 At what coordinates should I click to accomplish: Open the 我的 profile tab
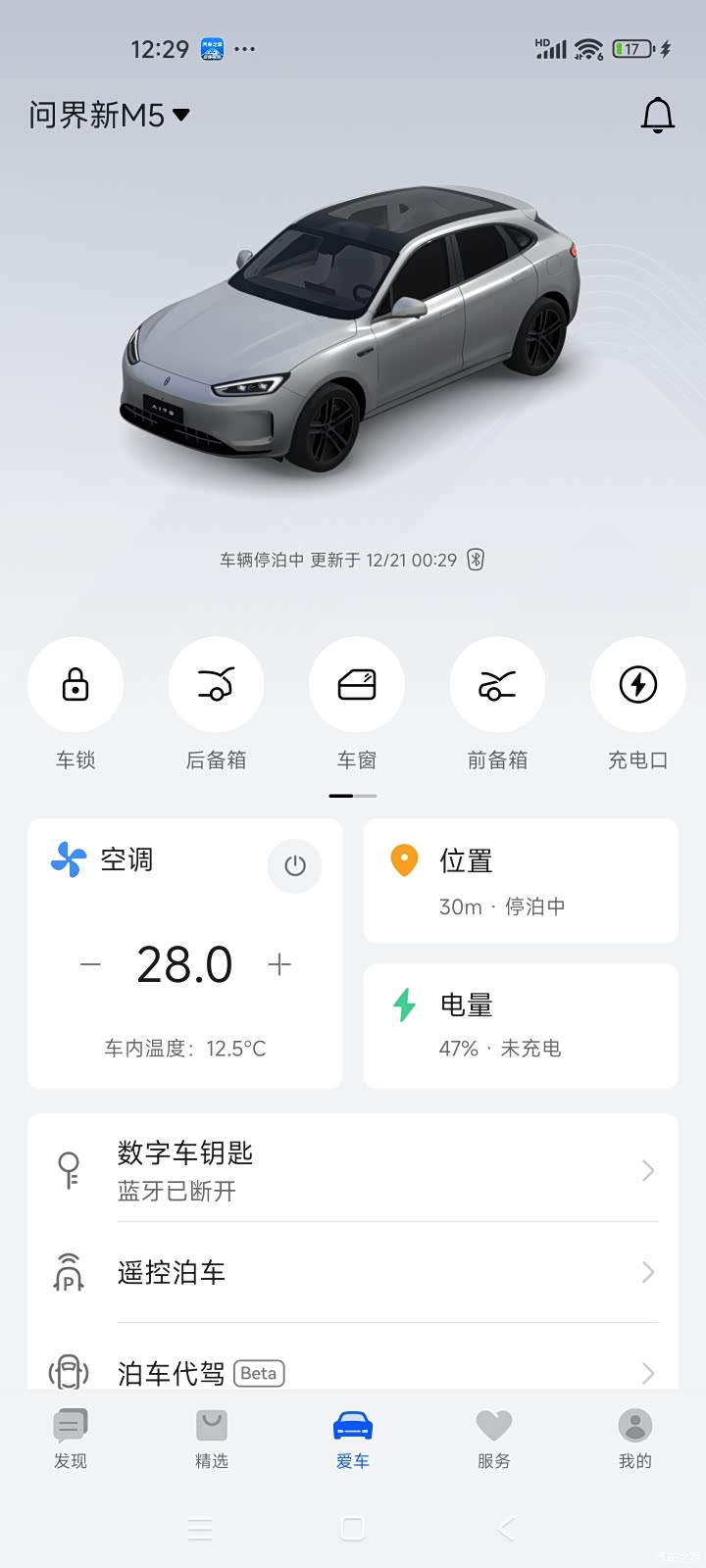click(635, 1438)
